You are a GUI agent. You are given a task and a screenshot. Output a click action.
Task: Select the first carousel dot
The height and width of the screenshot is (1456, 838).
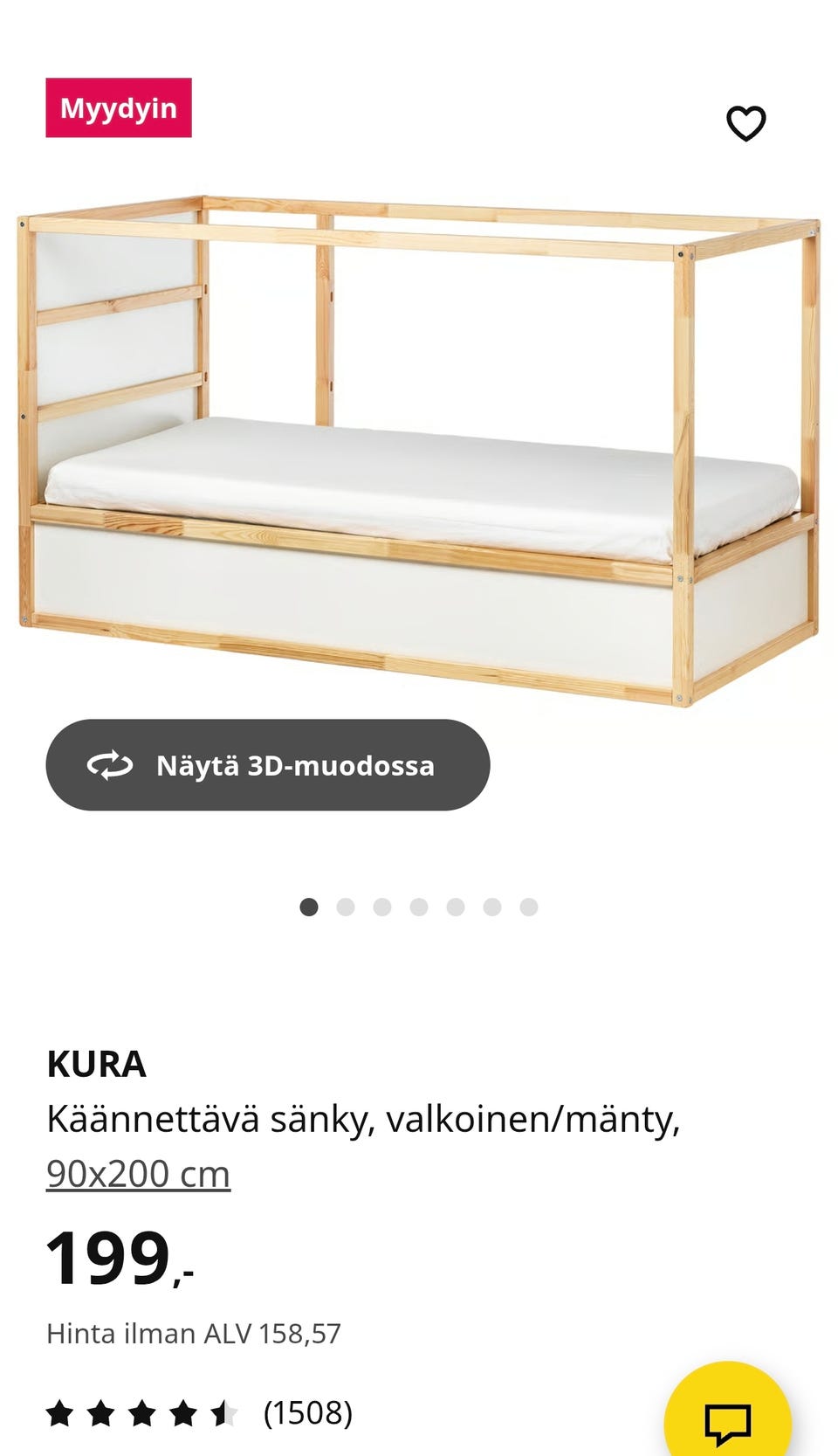[309, 907]
